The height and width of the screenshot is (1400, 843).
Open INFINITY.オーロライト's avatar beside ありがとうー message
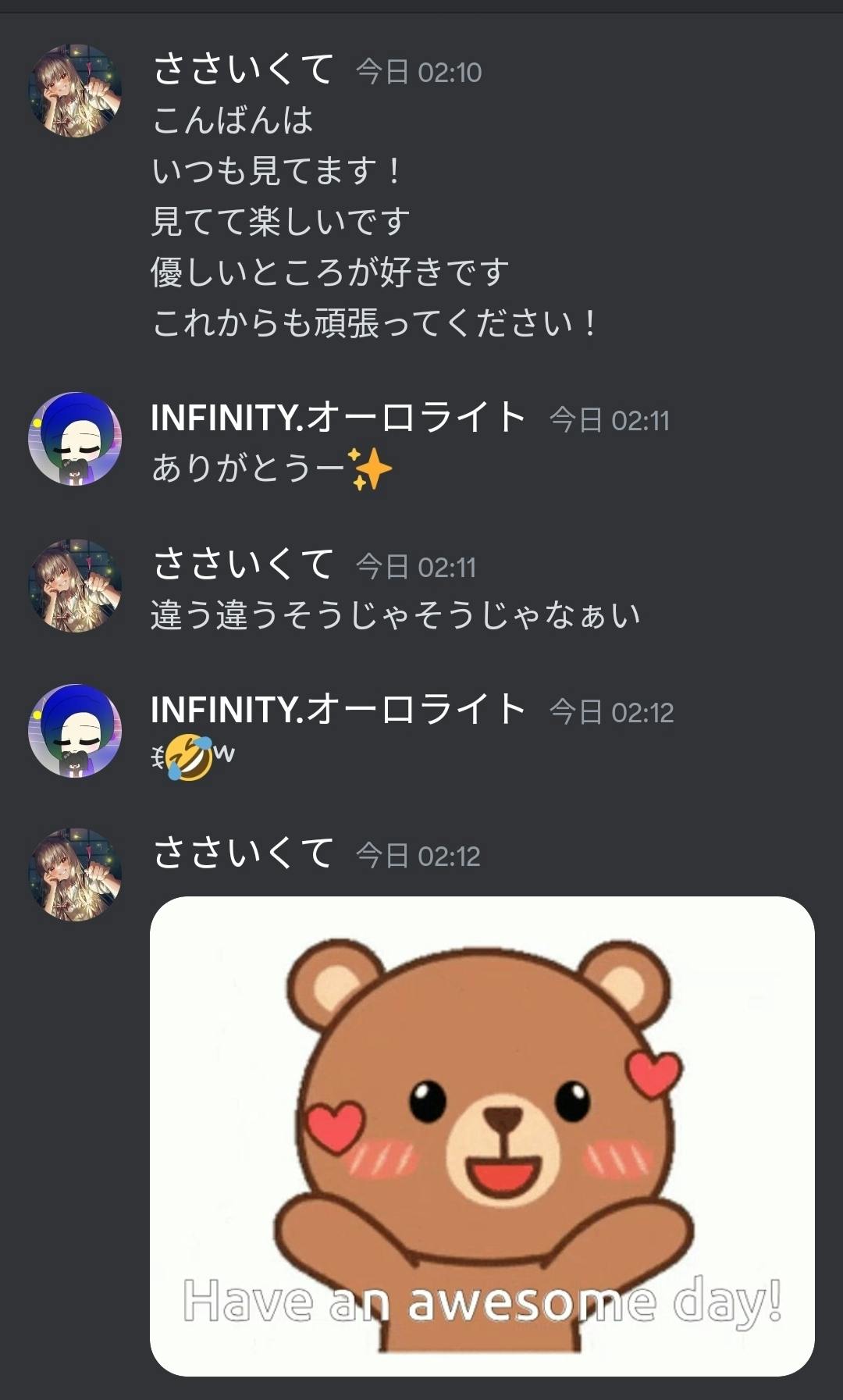(x=75, y=439)
